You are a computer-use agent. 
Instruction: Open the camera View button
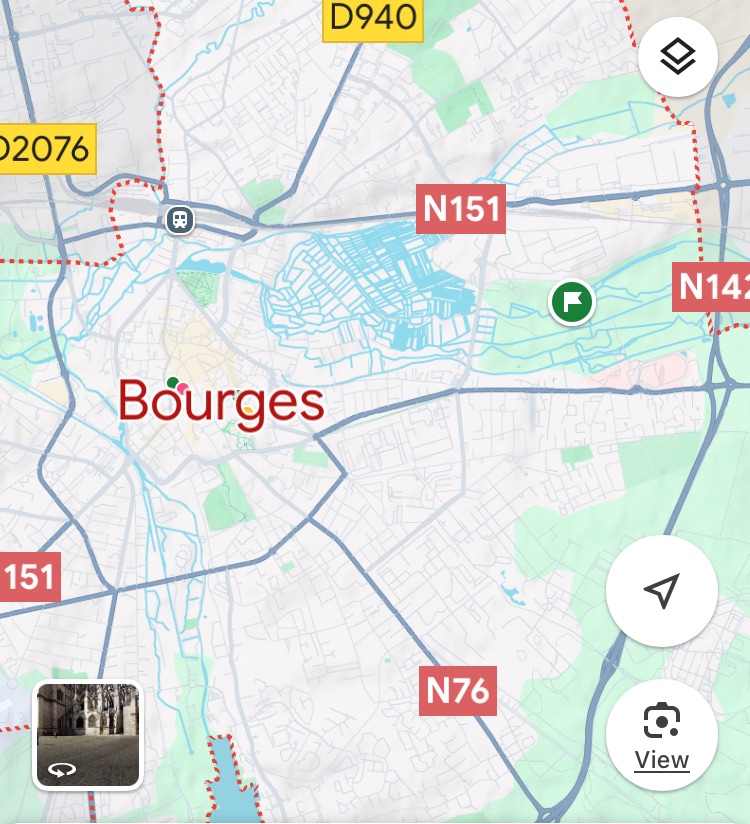[661, 734]
